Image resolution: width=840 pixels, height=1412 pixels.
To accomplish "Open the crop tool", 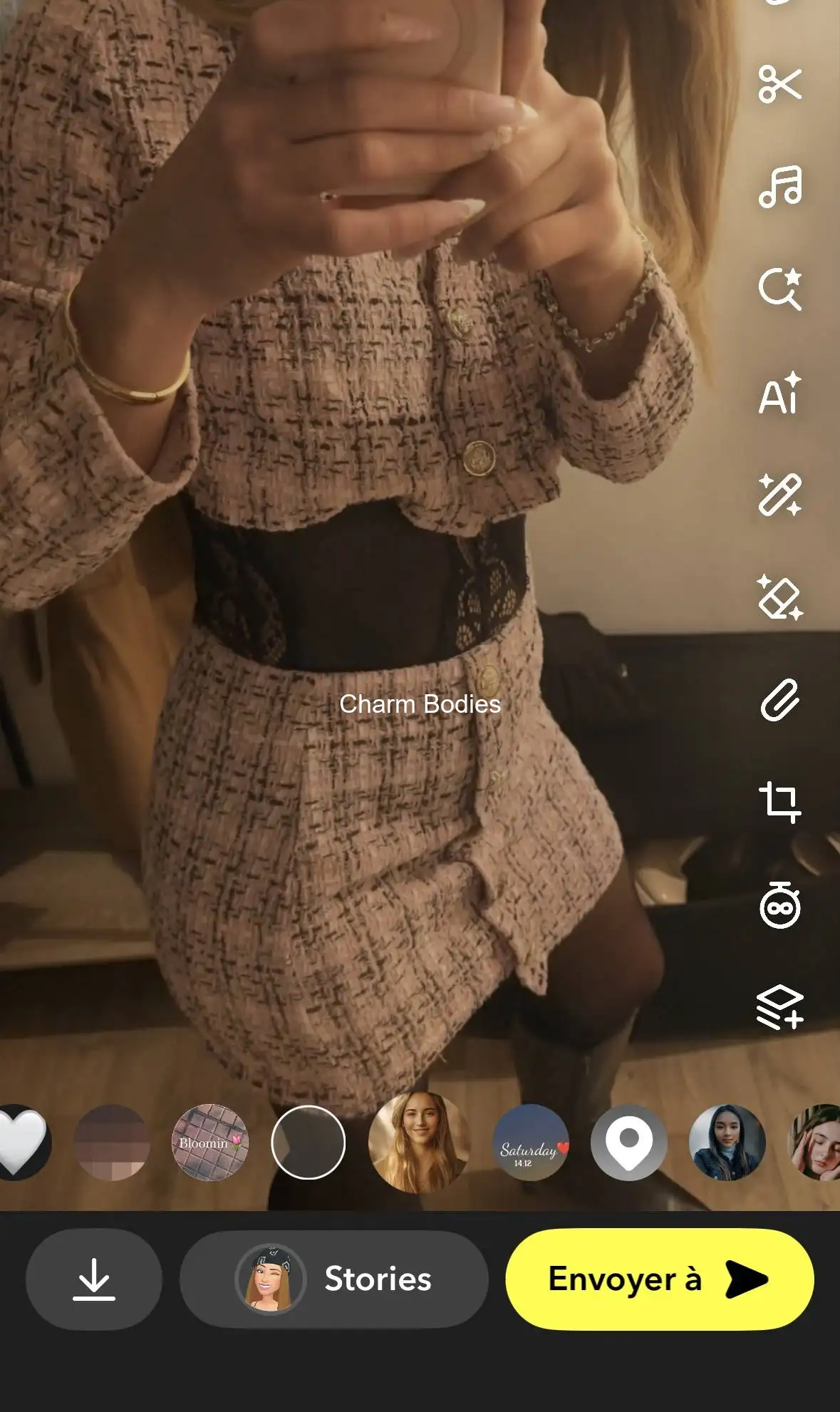I will [779, 802].
